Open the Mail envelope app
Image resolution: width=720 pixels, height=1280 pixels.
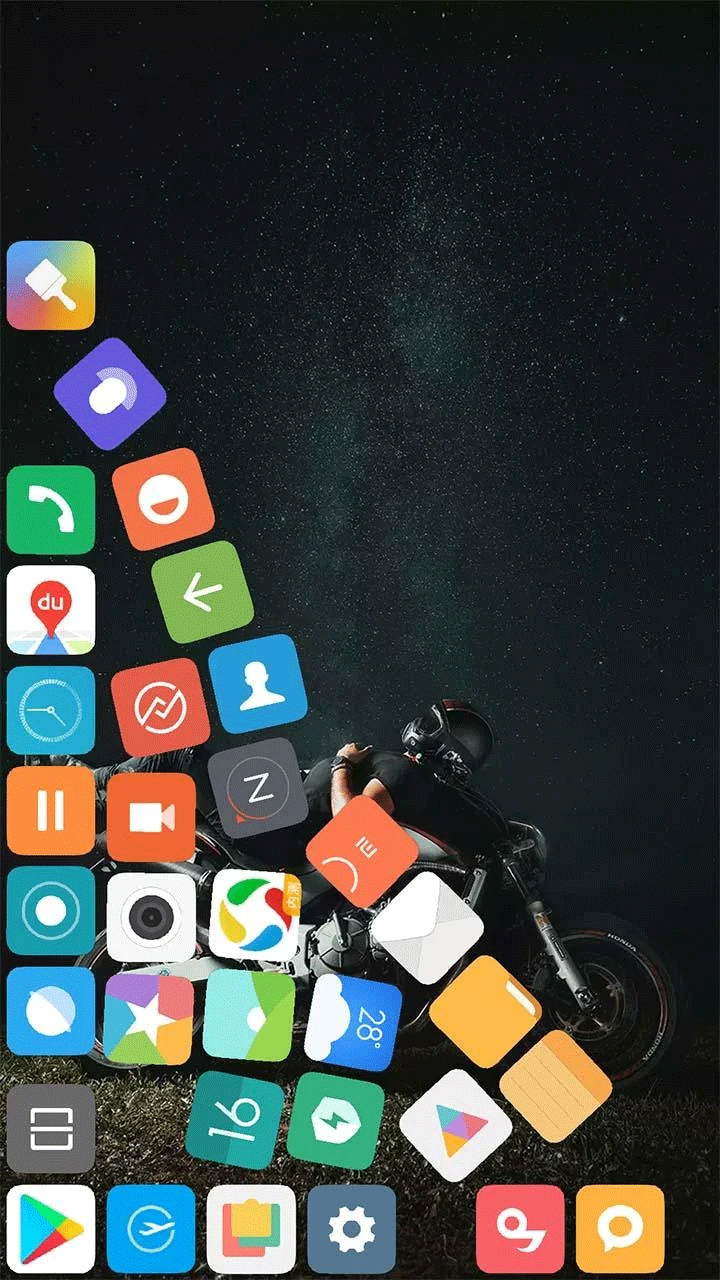click(427, 927)
